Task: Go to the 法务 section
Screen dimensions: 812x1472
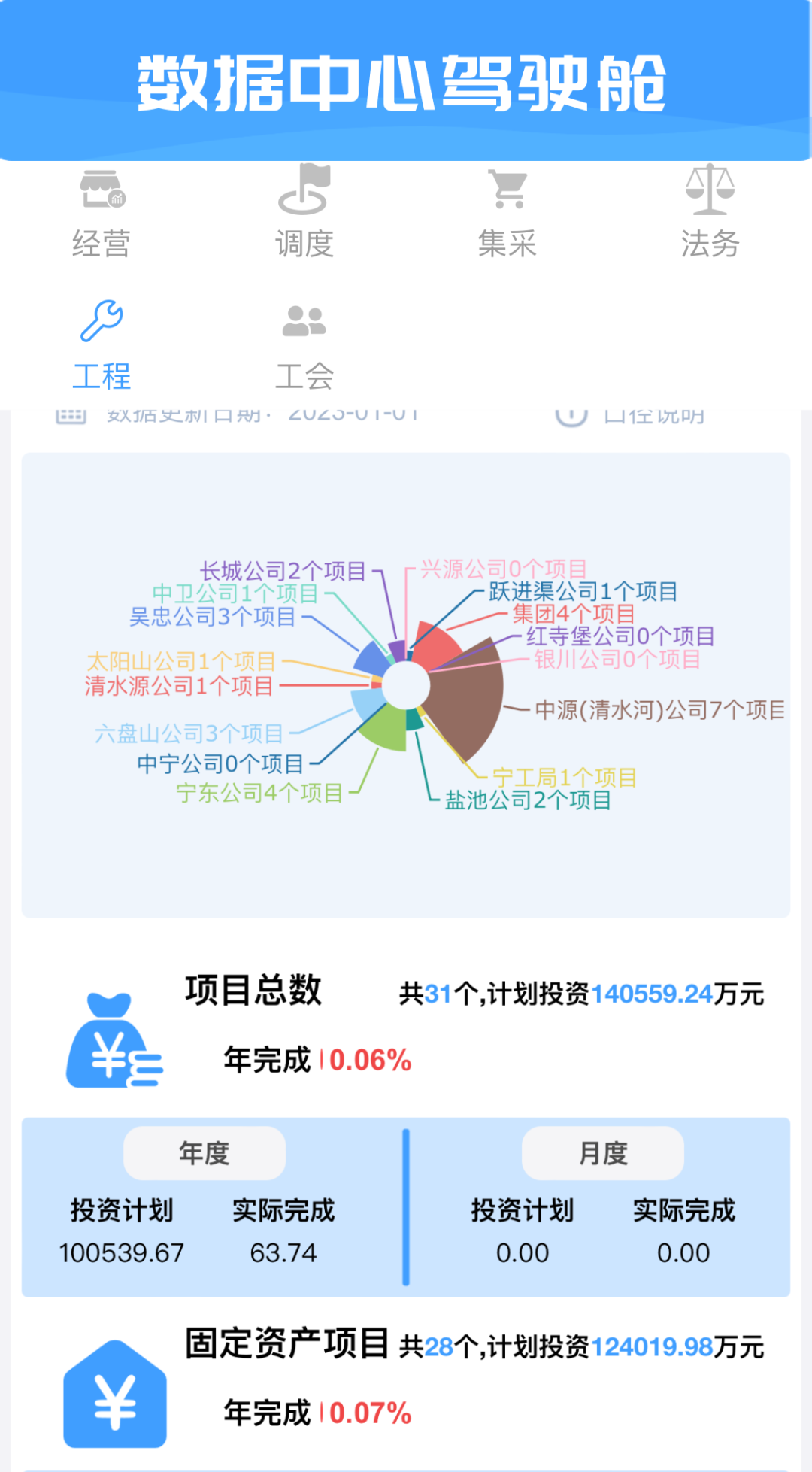Action: pos(710,212)
